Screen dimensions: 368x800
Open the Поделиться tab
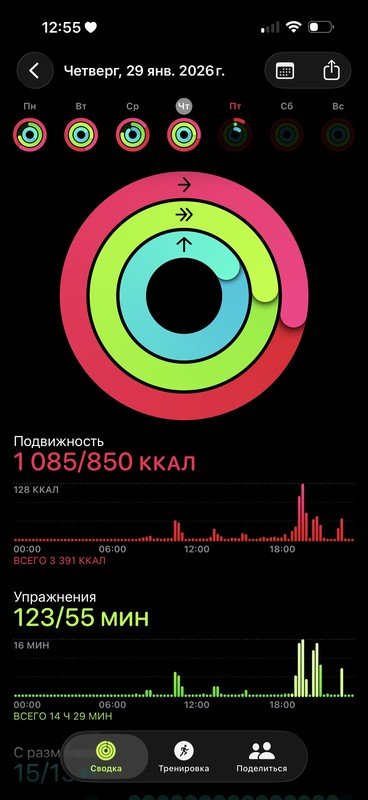click(261, 757)
